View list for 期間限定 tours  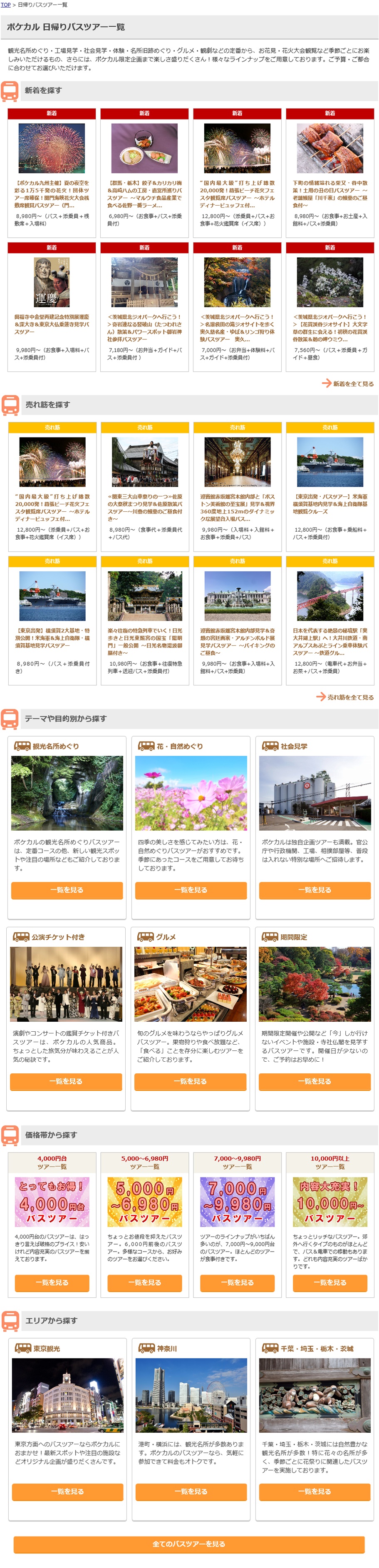click(x=315, y=1081)
